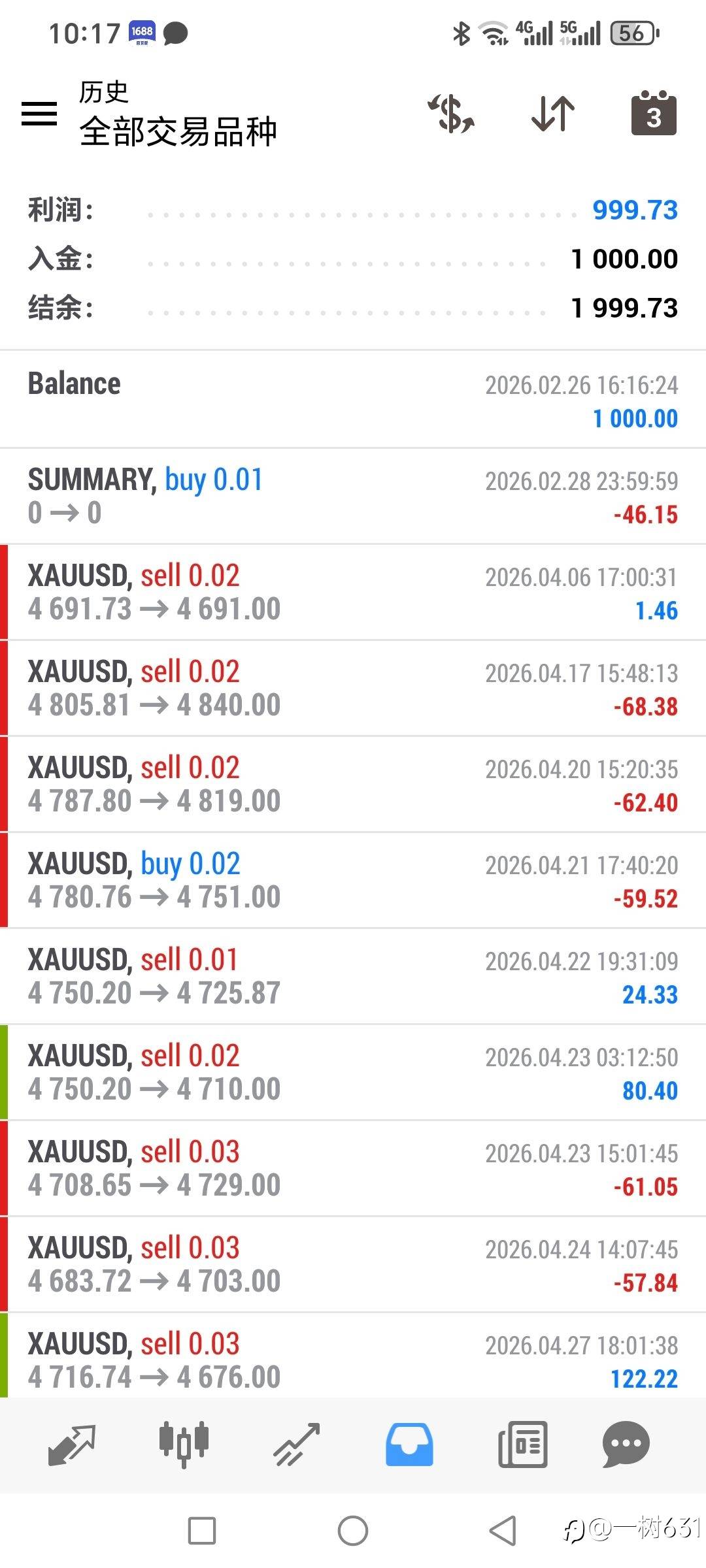The width and height of the screenshot is (706, 1568).
Task: Open the XAUUSD trade with loss -68.38
Action: [353, 688]
